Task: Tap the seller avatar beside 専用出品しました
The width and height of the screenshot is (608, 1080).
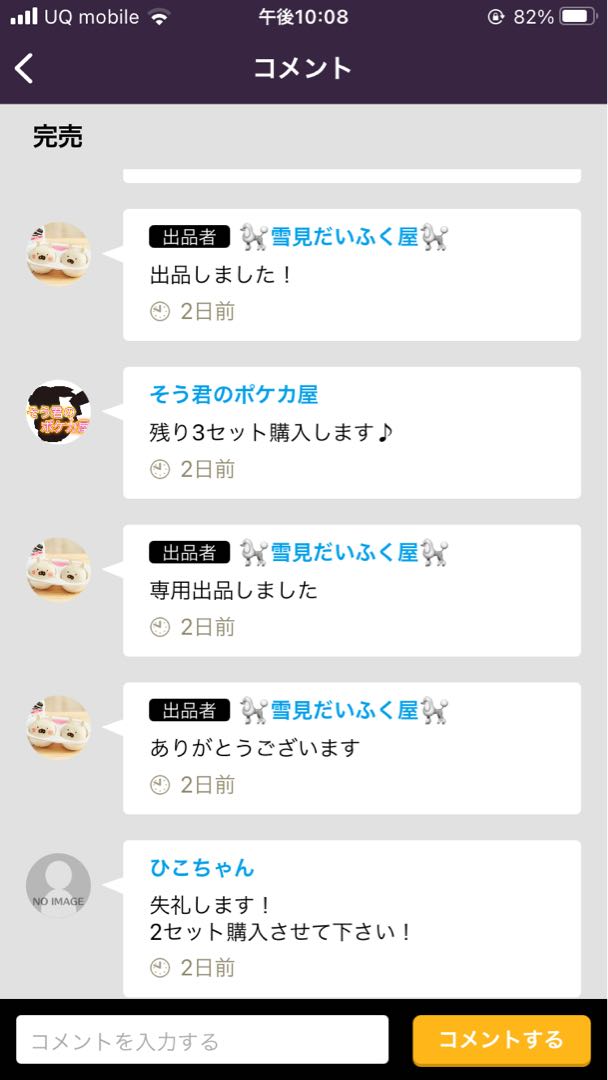Action: (x=58, y=570)
